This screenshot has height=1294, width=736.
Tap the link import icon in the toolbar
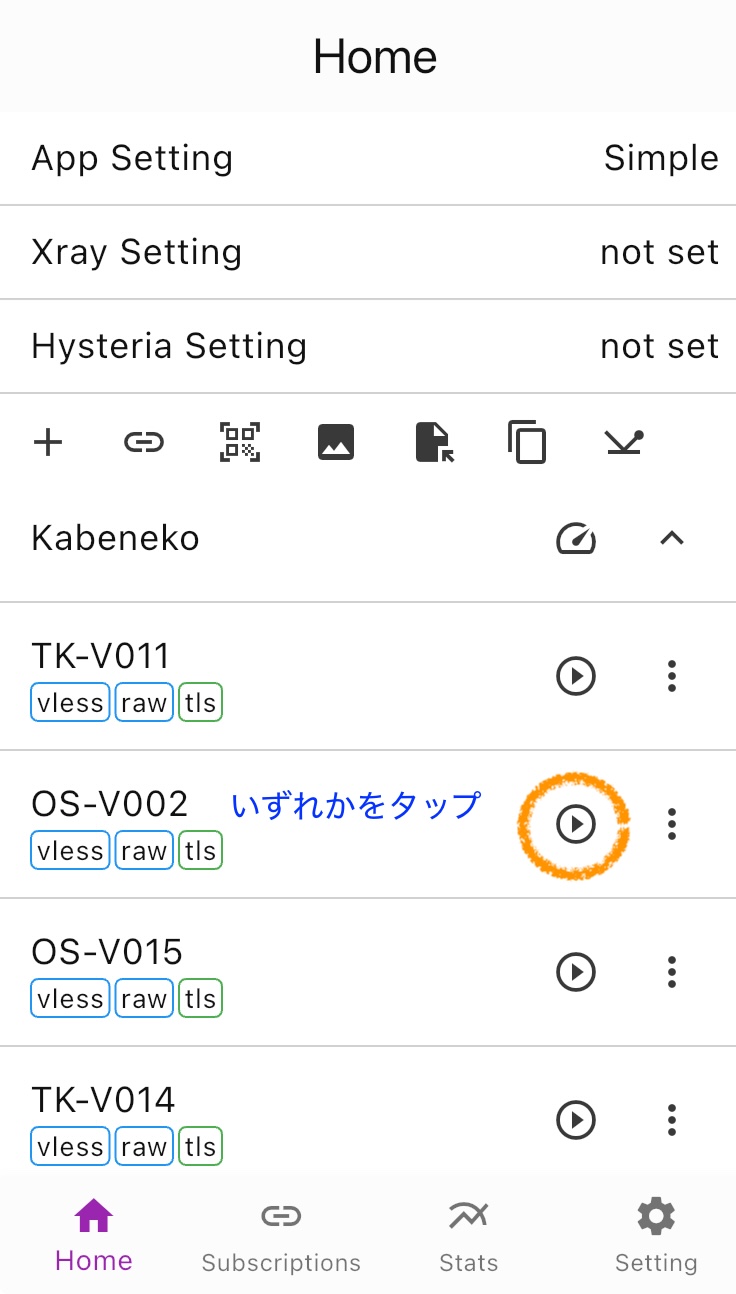(144, 442)
